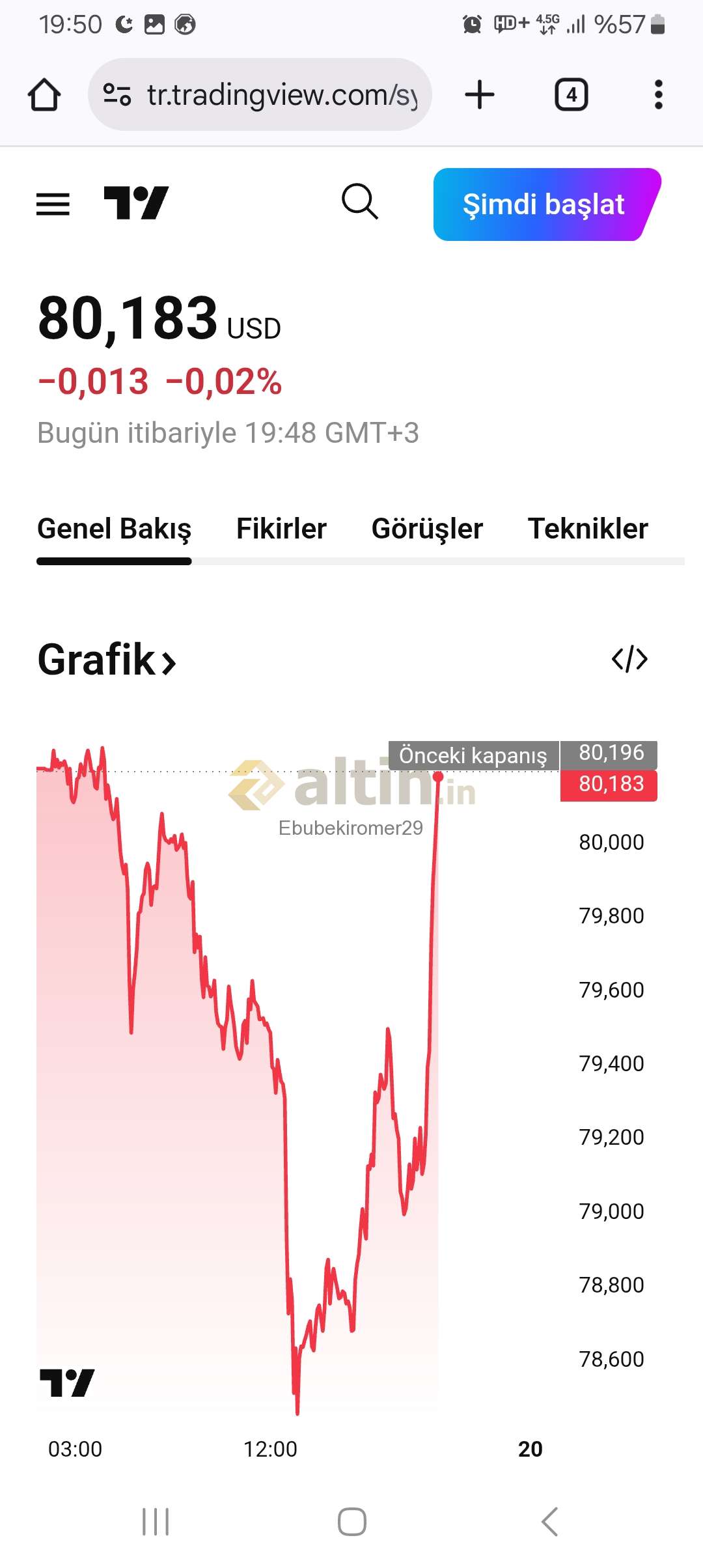The image size is (703, 1568).
Task: Tap the embed code icon
Action: pos(629,659)
